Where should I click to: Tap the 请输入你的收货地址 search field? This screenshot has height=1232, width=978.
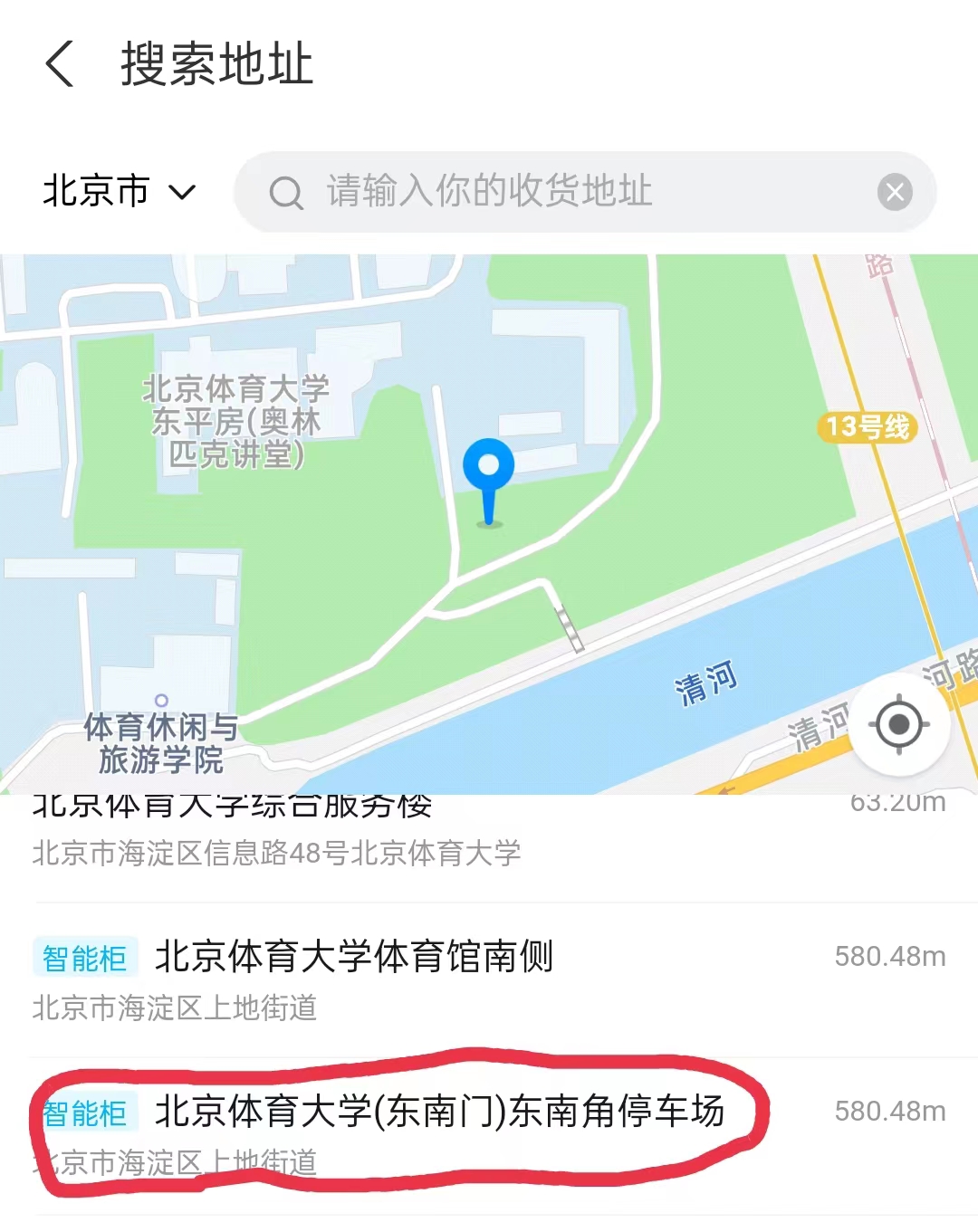543,192
